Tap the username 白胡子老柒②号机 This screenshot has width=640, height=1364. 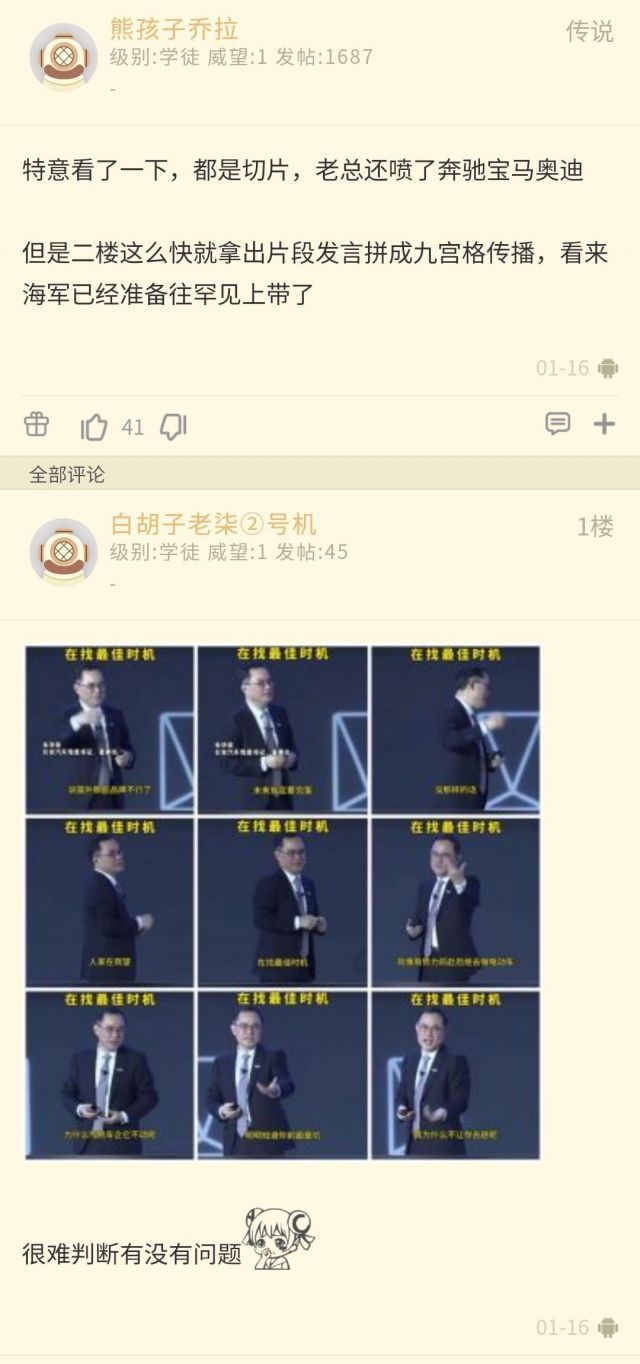pyautogui.click(x=213, y=524)
